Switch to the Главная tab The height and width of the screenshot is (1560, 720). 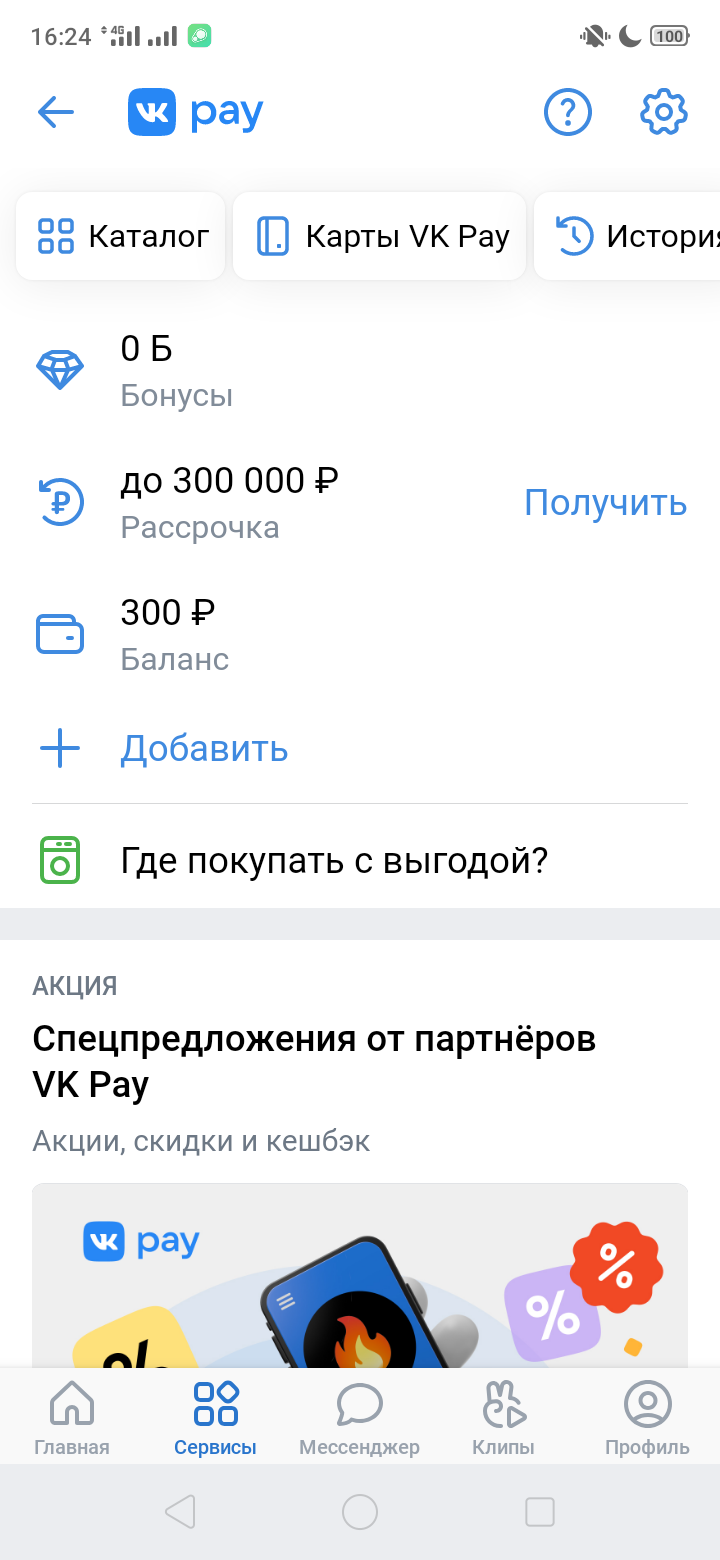72,1418
